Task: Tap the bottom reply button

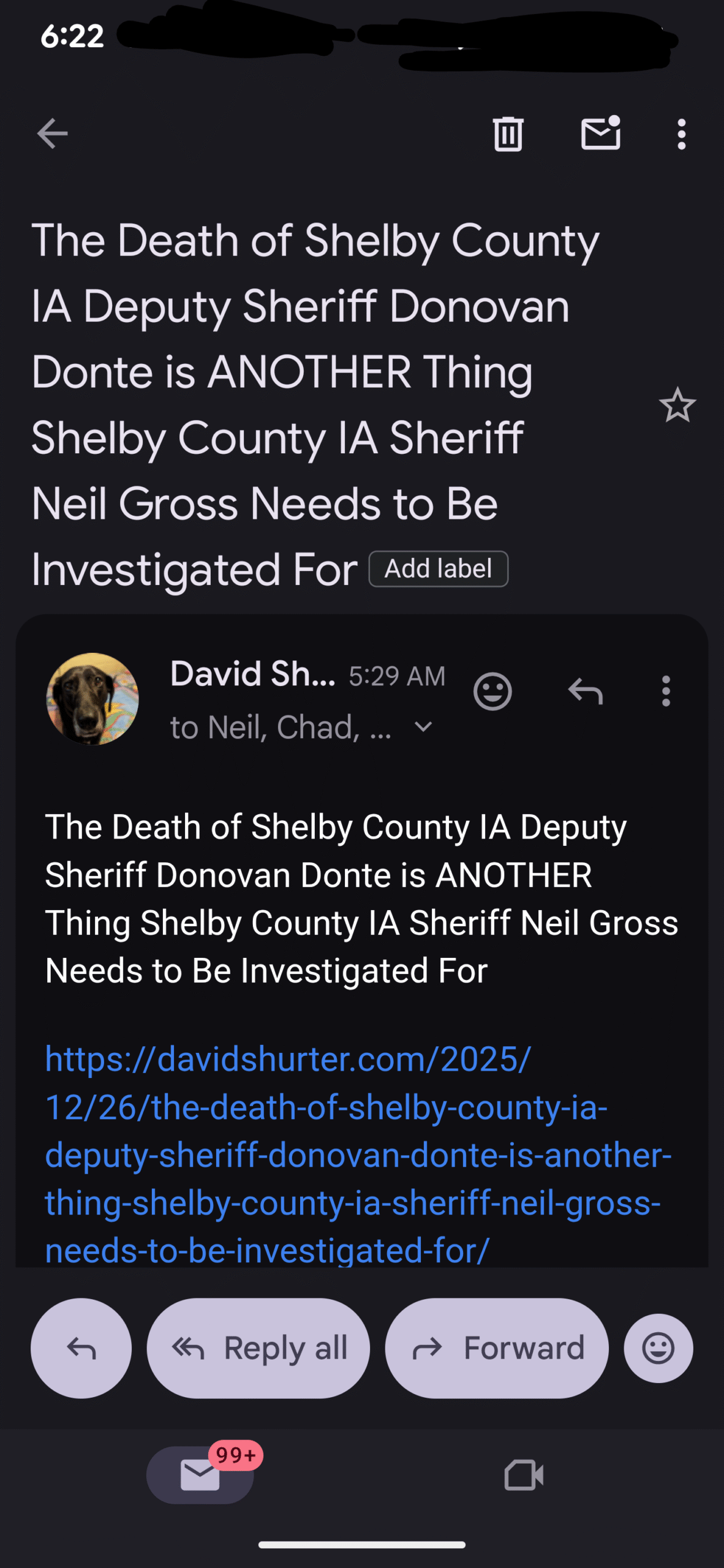Action: [81, 1348]
